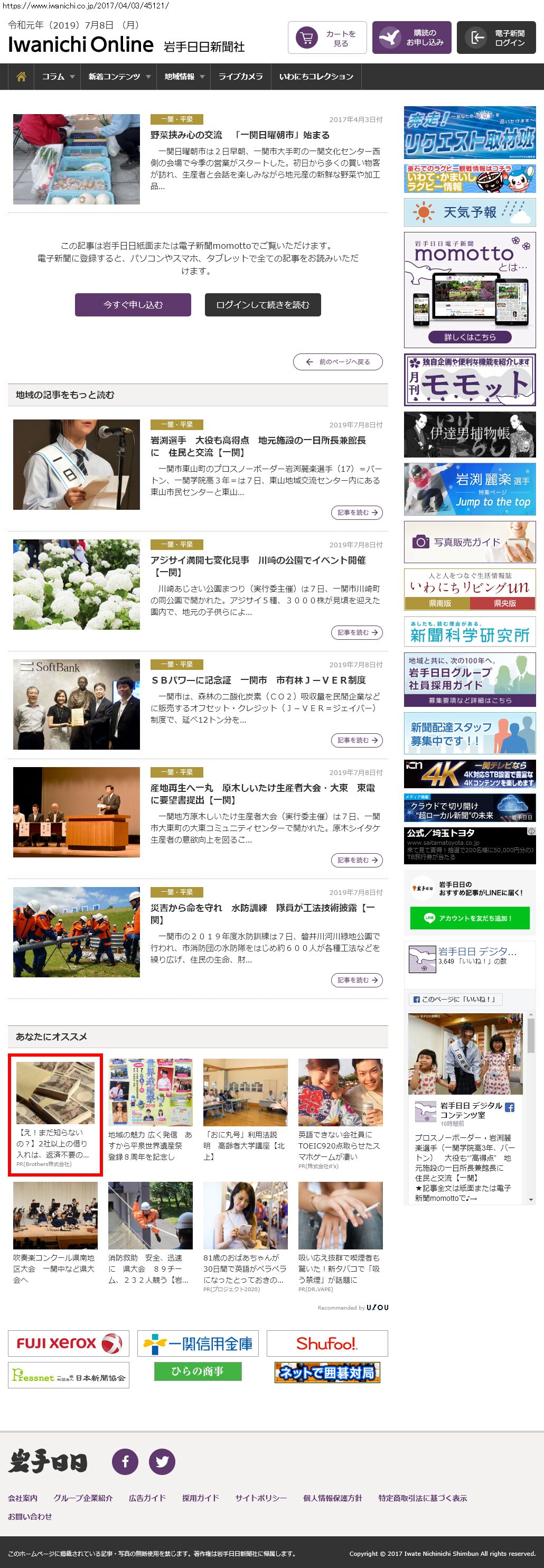The width and height of the screenshot is (544, 1568).
Task: Expand the 新着コンテンツ menu
Action: [x=119, y=77]
